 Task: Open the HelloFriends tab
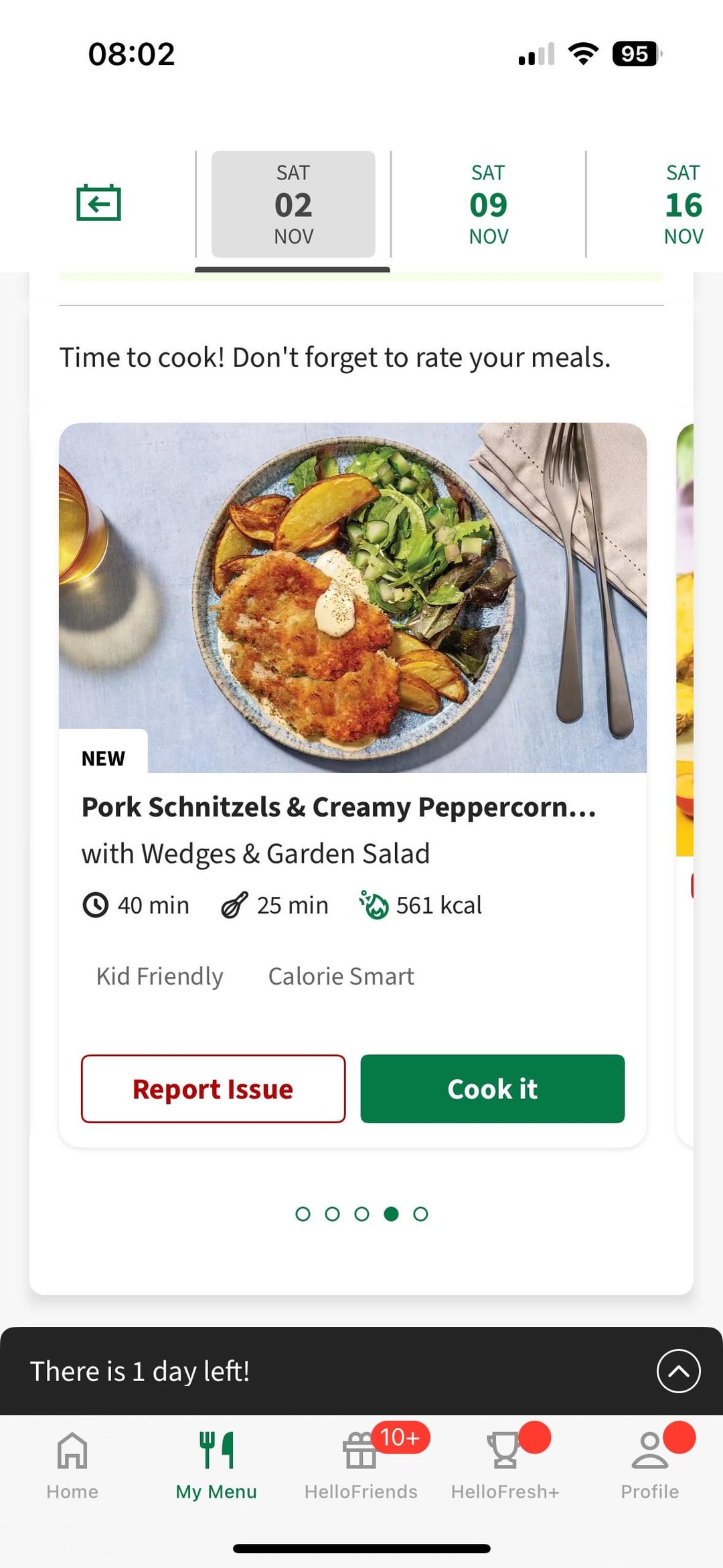pos(361,1465)
